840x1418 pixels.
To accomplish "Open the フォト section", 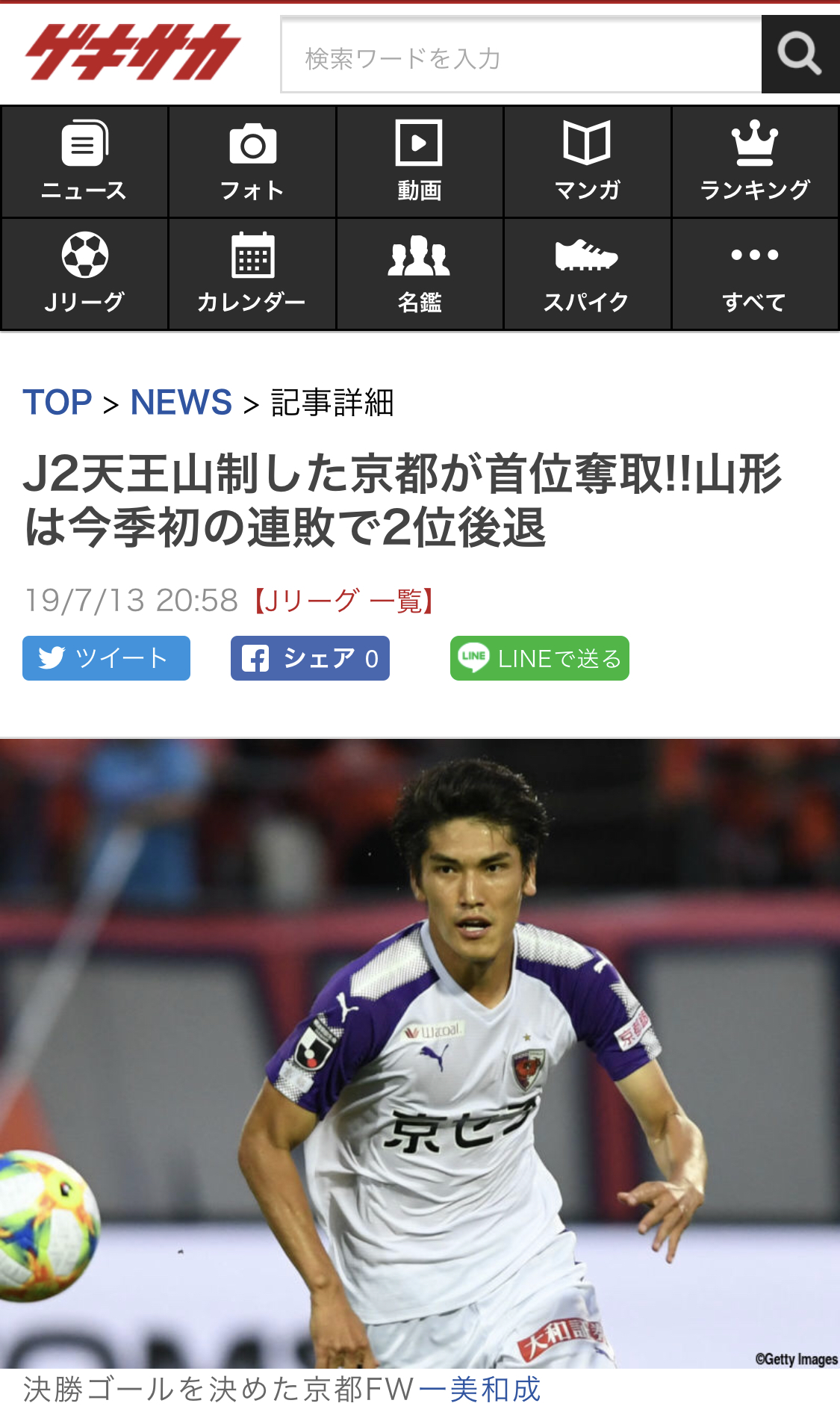I will pyautogui.click(x=252, y=161).
